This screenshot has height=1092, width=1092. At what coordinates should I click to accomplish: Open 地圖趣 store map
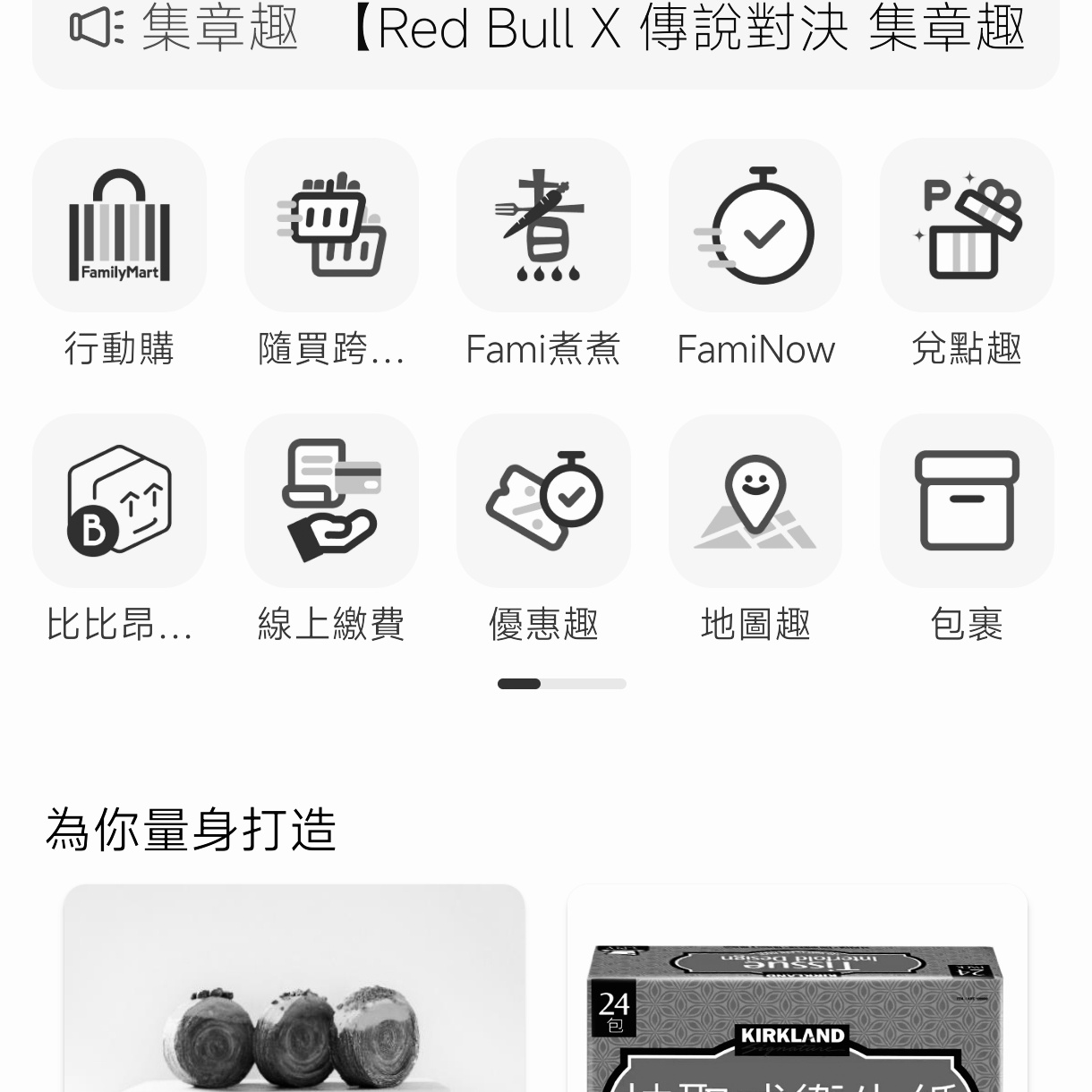point(755,500)
